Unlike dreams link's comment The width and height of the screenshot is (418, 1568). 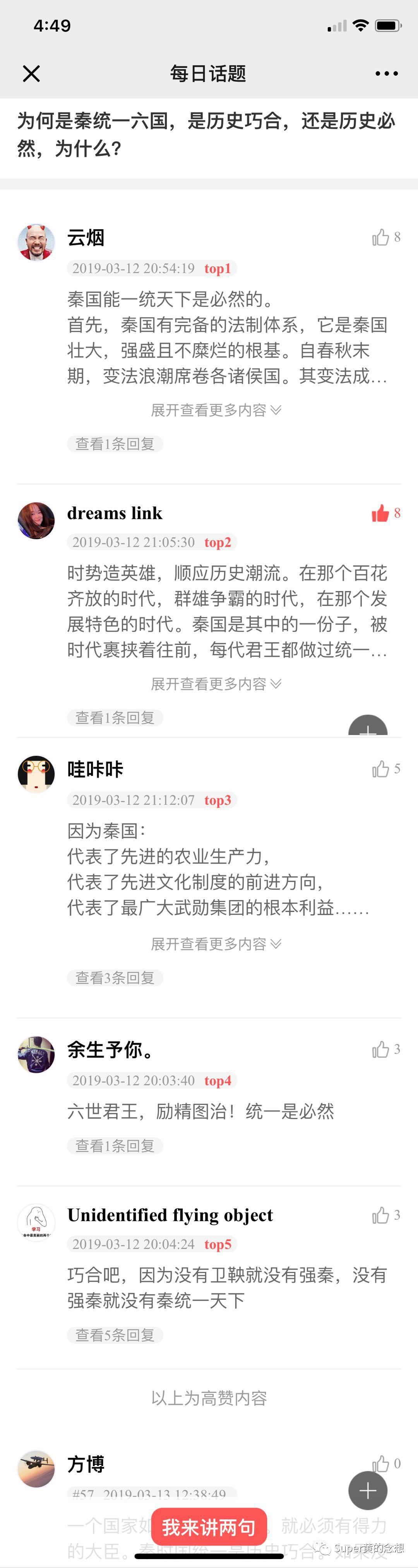pos(382,514)
